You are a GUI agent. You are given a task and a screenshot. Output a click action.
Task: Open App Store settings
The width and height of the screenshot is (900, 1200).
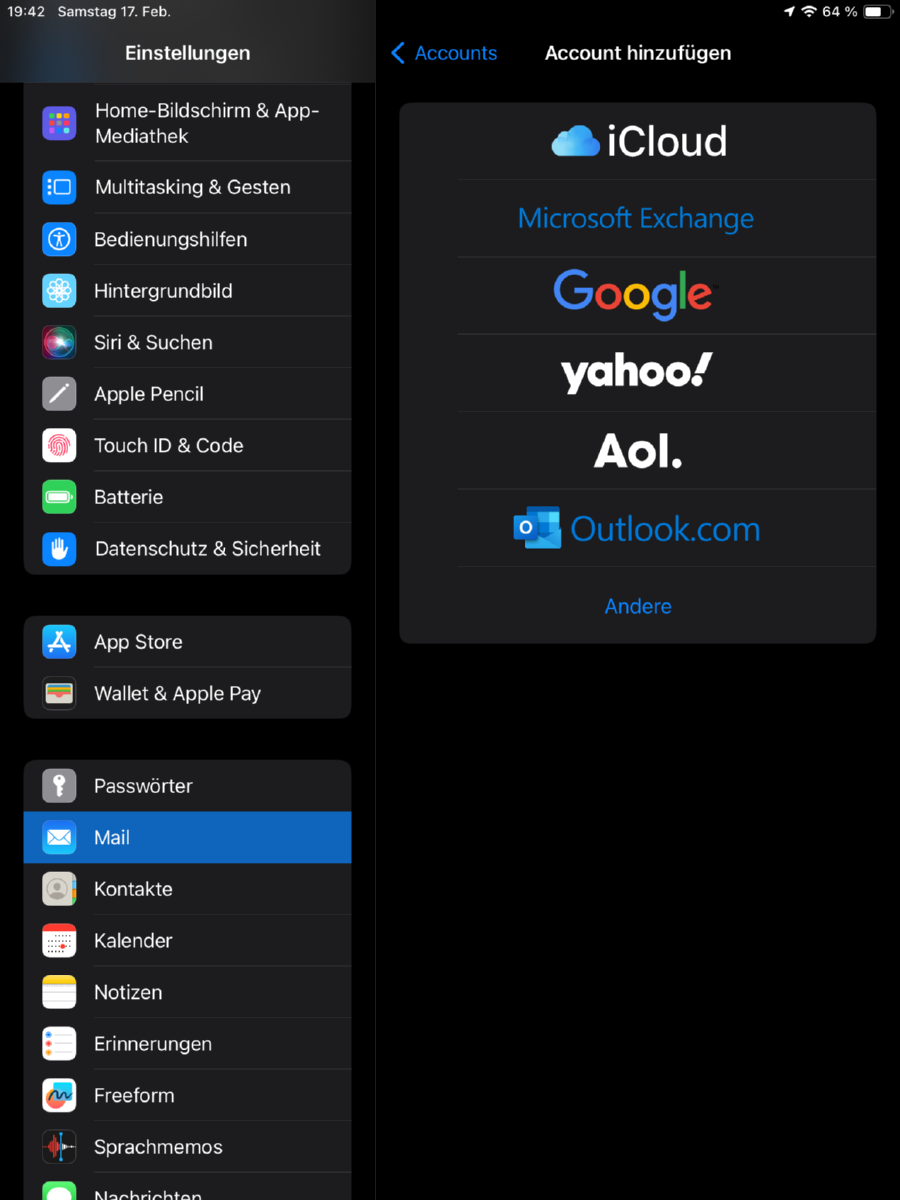[x=138, y=642]
